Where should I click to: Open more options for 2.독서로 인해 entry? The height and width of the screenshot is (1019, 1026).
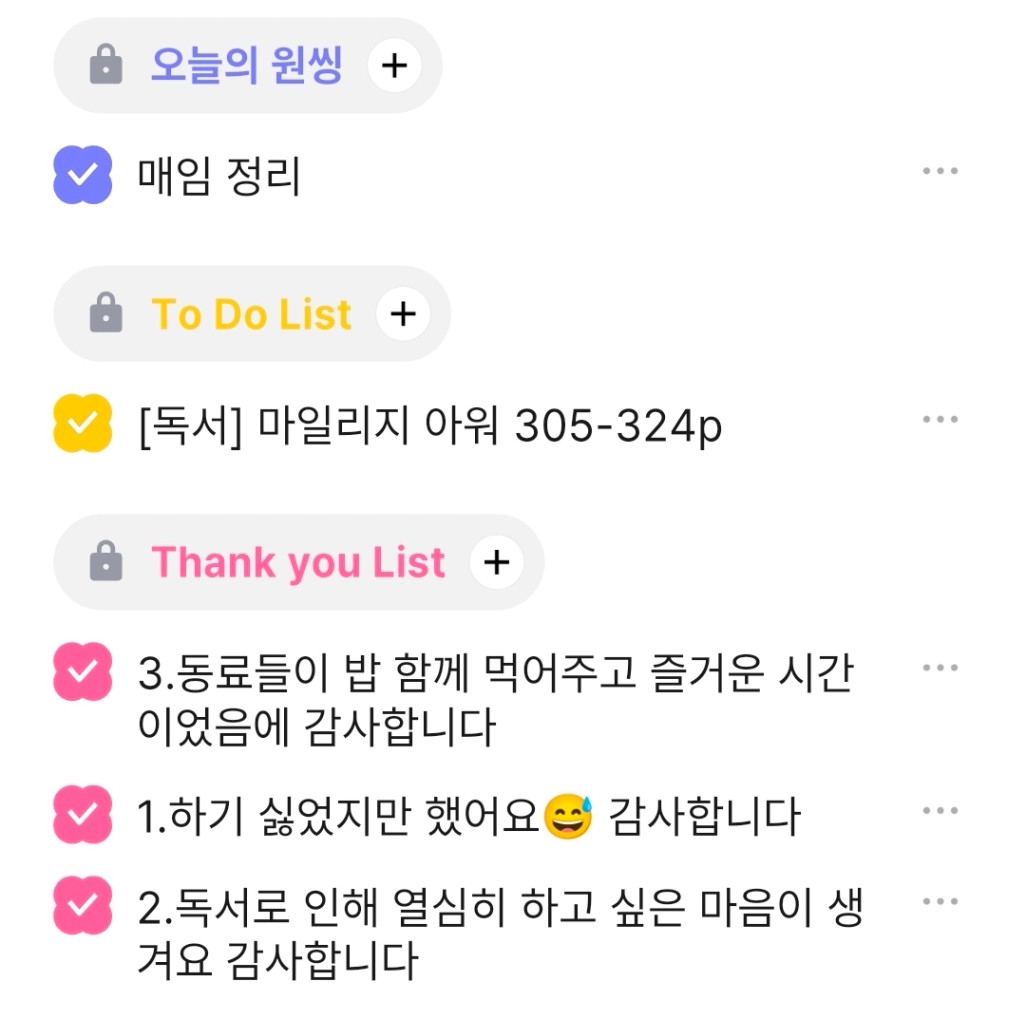[x=940, y=903]
